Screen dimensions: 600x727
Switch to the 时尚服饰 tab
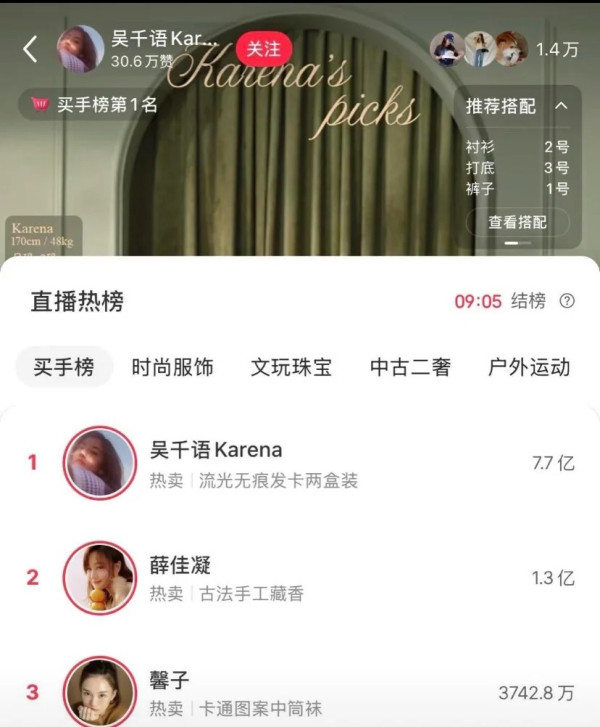172,367
